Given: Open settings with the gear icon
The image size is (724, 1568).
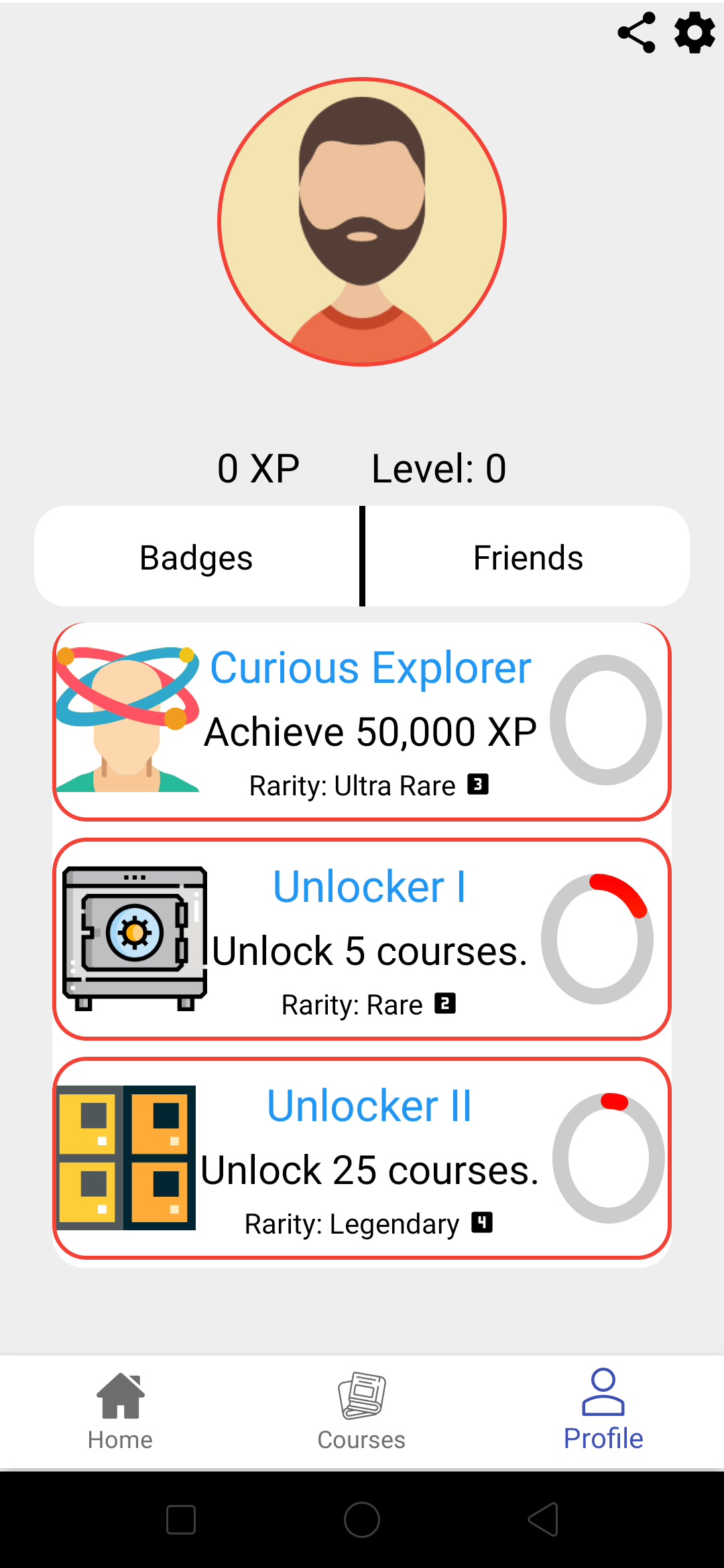Looking at the screenshot, I should tap(695, 32).
